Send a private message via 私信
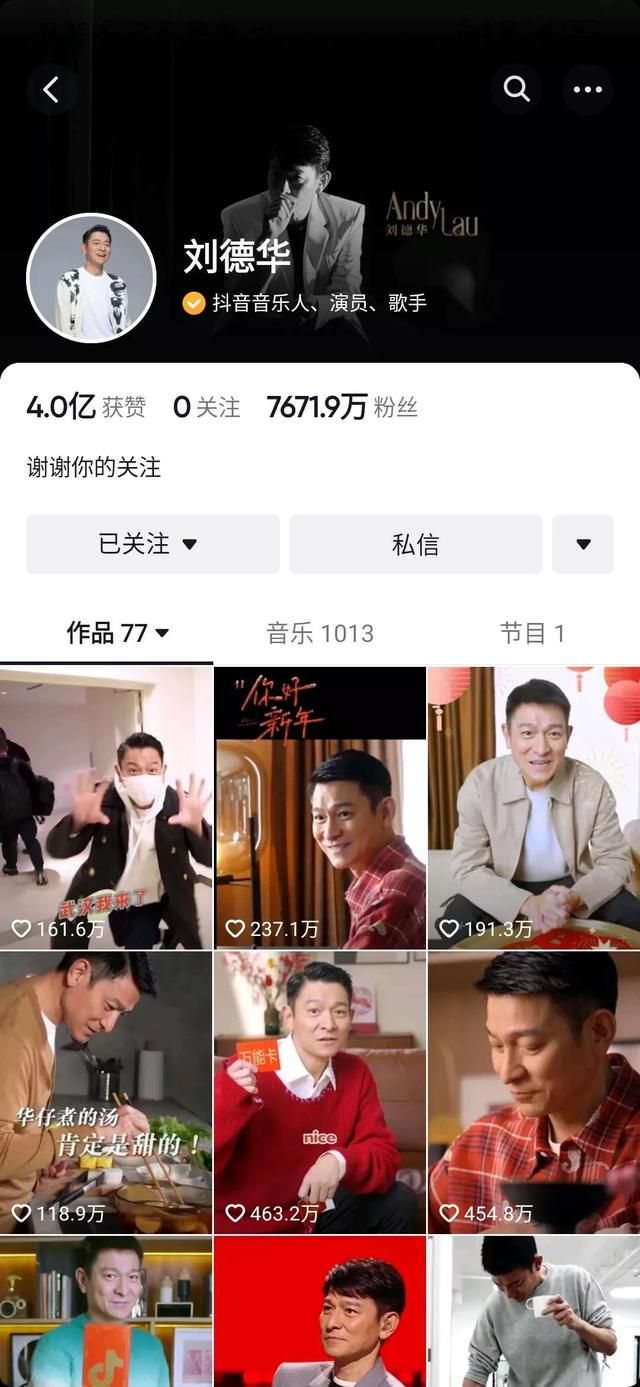 [416, 544]
